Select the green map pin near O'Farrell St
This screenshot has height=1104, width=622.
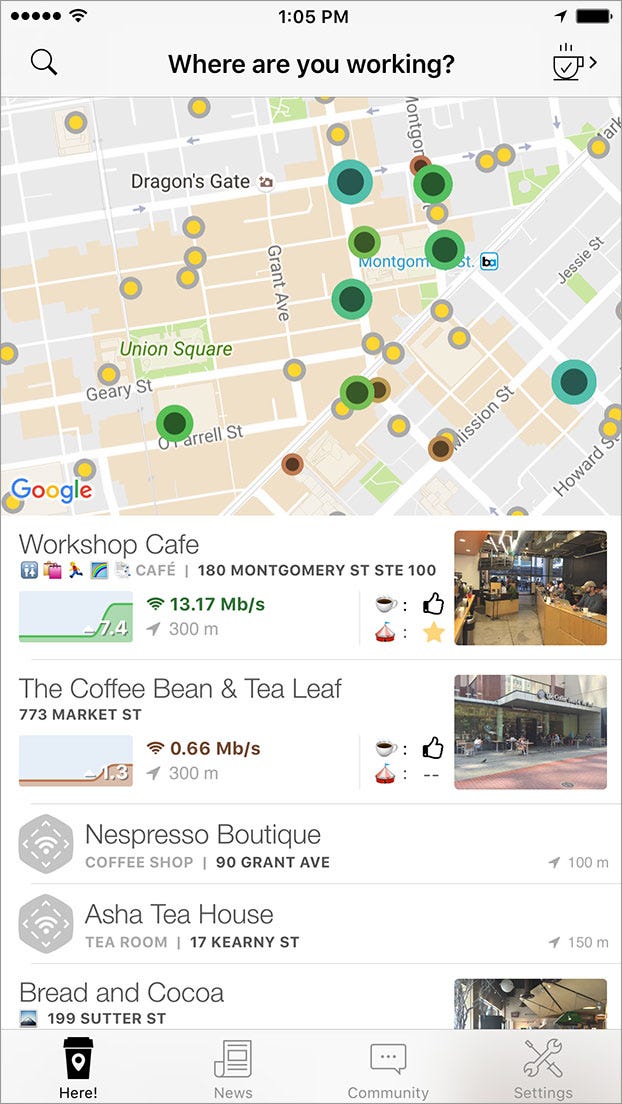pos(175,423)
